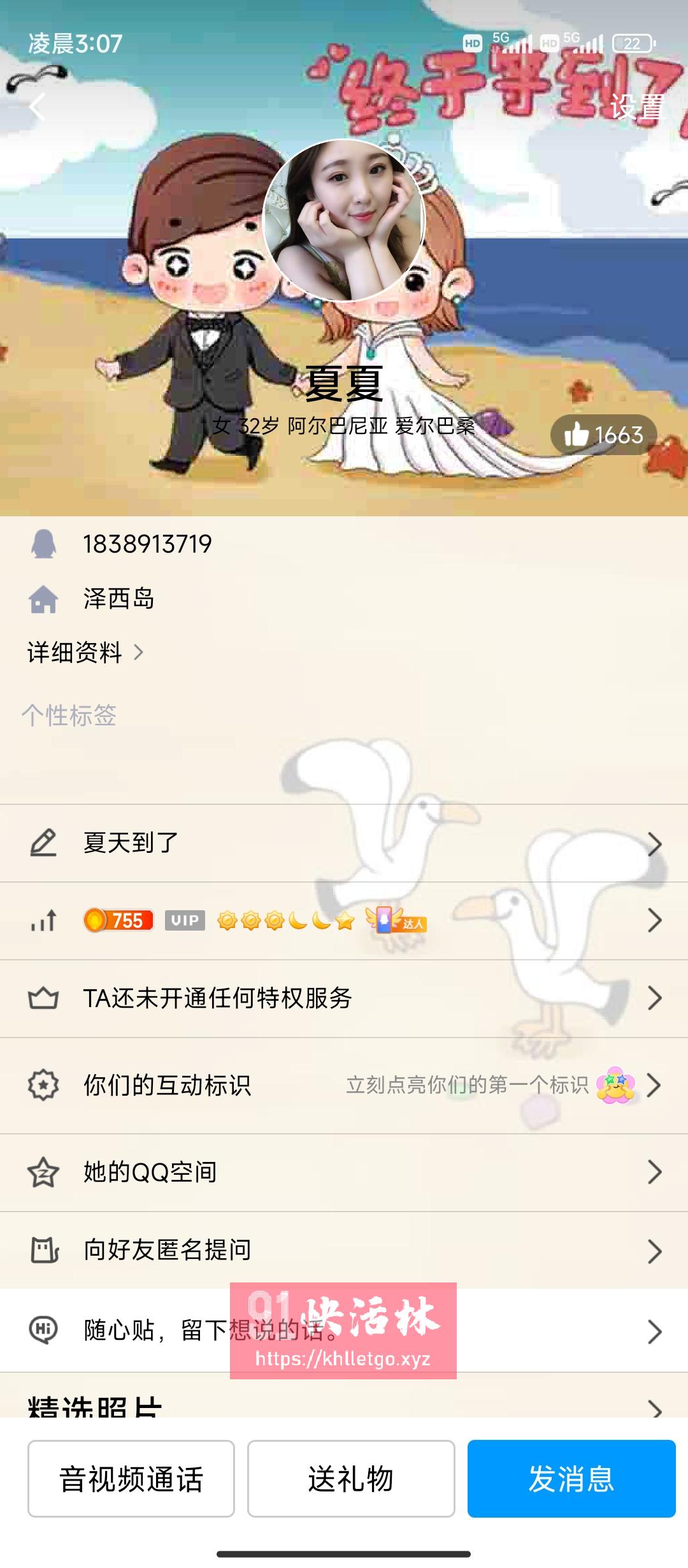Select the pencil icon next to 夏天到了
Viewport: 688px width, 1568px height.
coord(46,841)
